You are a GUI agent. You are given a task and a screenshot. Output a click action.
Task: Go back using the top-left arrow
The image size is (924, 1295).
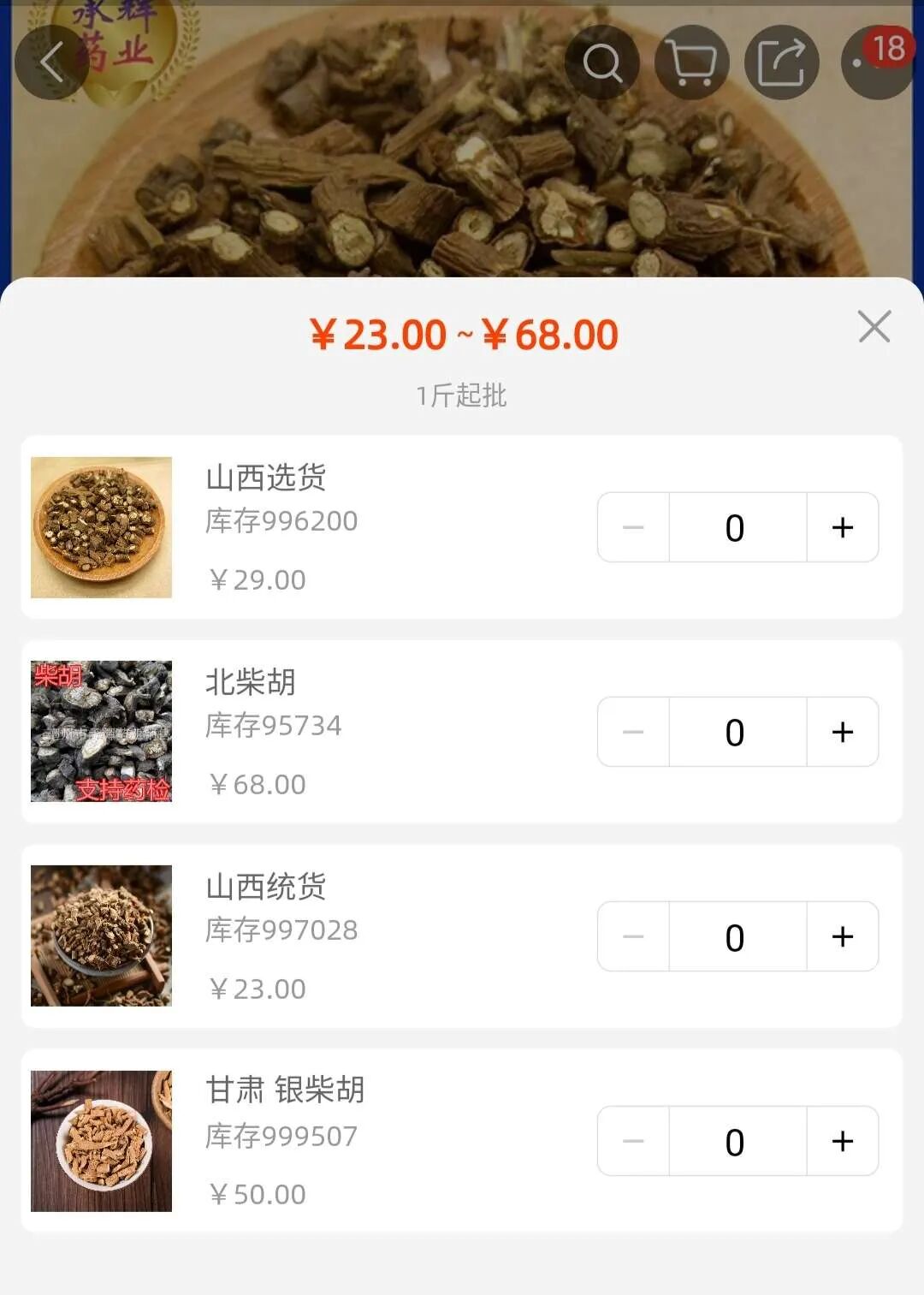pos(51,62)
